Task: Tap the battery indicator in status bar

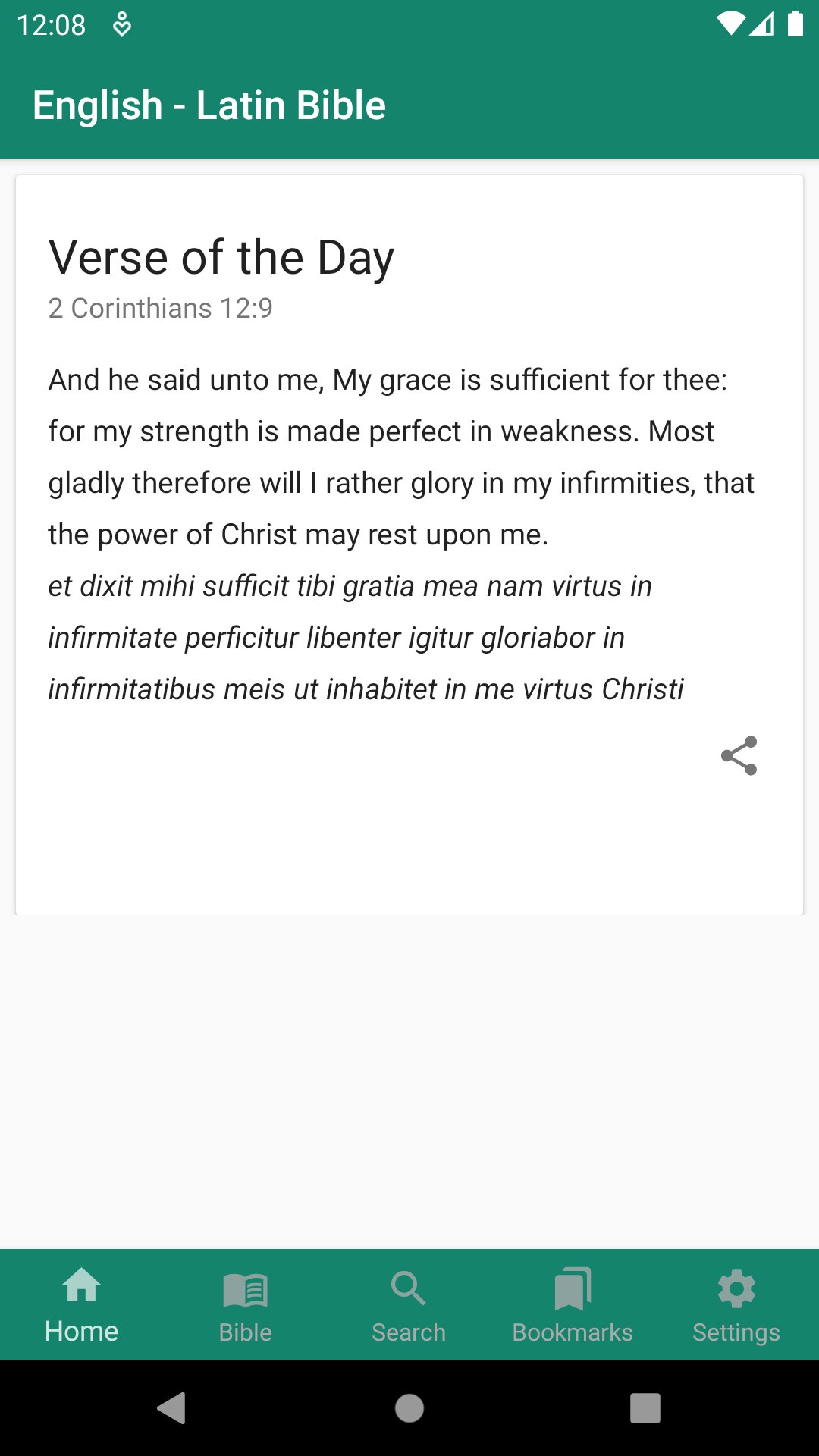Action: (x=797, y=23)
